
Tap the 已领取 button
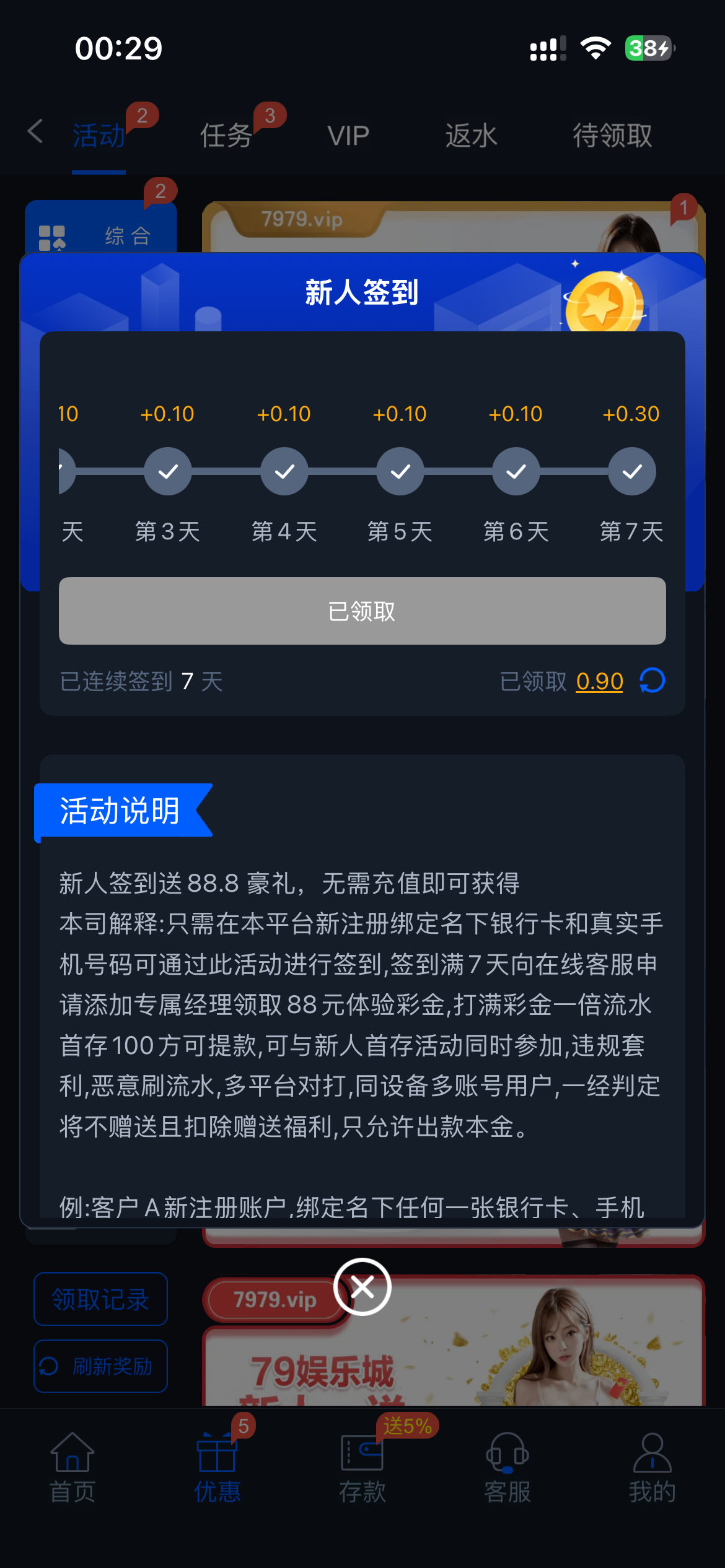point(362,611)
